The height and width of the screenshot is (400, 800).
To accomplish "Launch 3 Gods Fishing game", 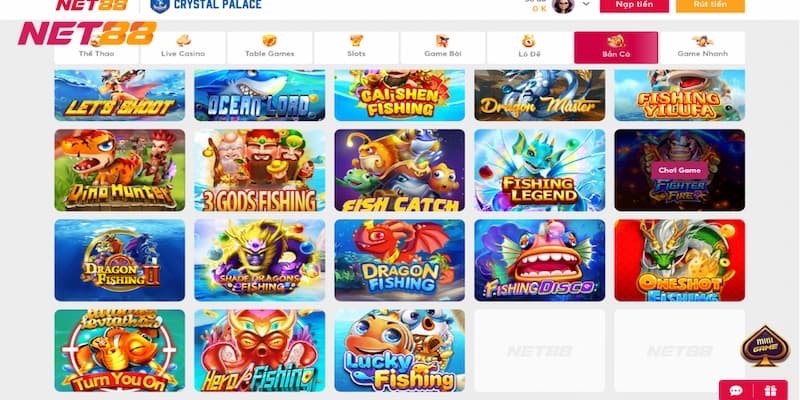I will coord(259,169).
